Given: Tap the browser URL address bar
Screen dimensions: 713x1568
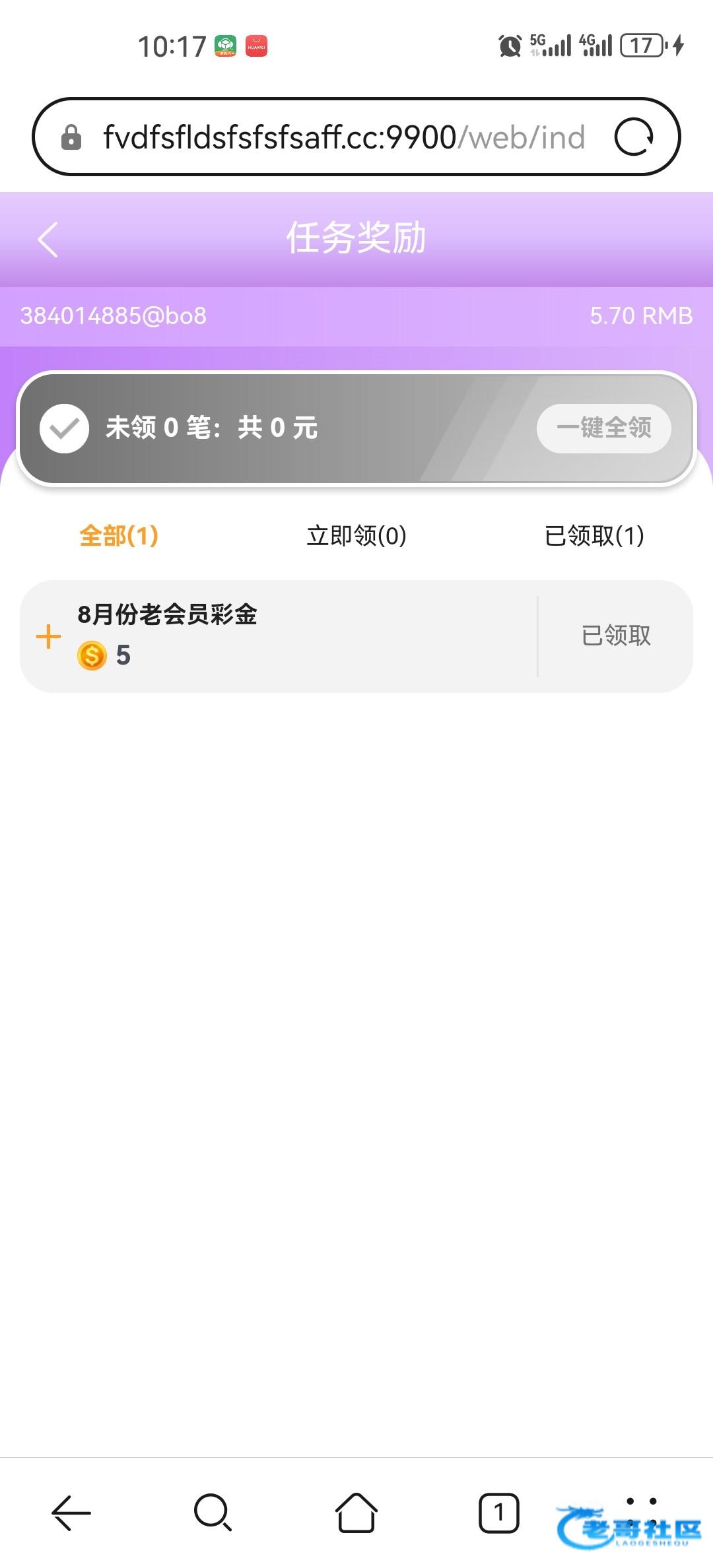Looking at the screenshot, I should pos(343,137).
